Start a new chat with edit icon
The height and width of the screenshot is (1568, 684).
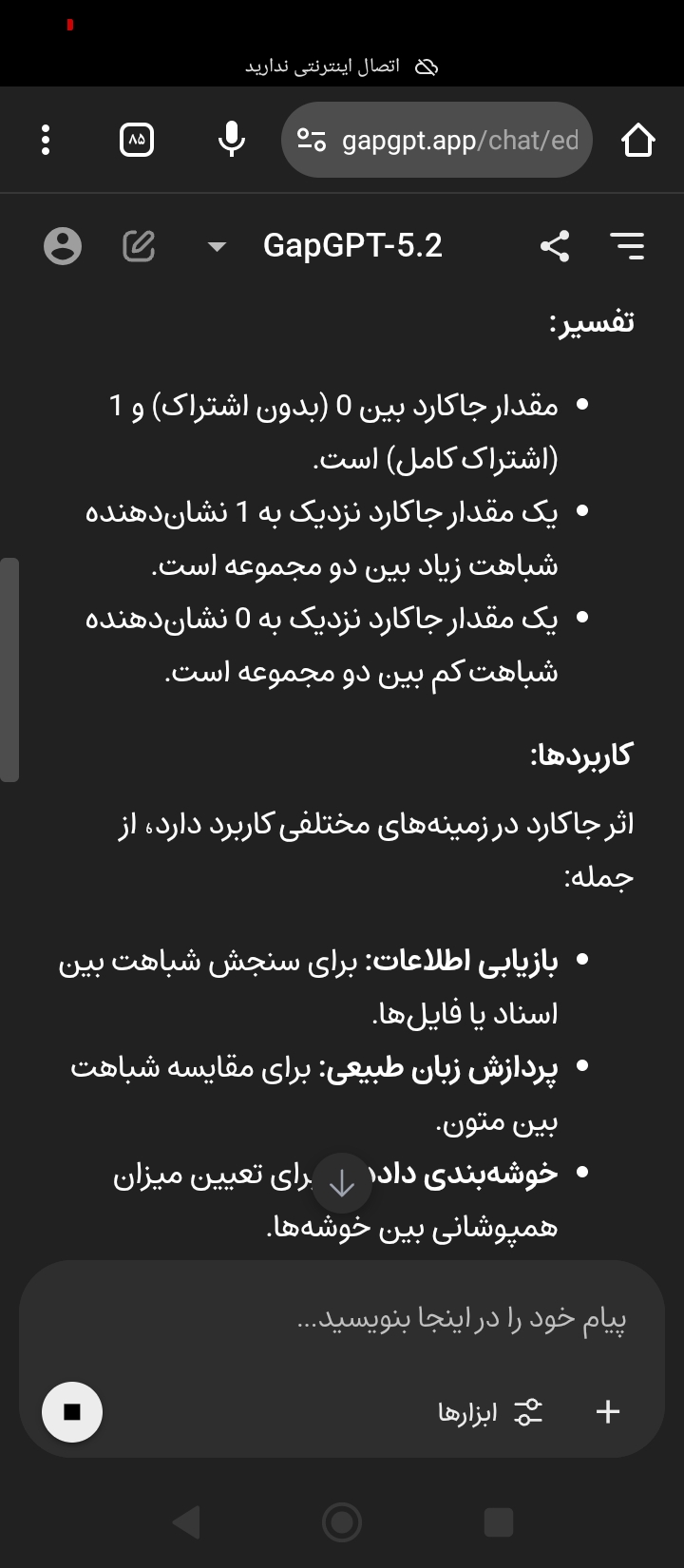[x=139, y=246]
